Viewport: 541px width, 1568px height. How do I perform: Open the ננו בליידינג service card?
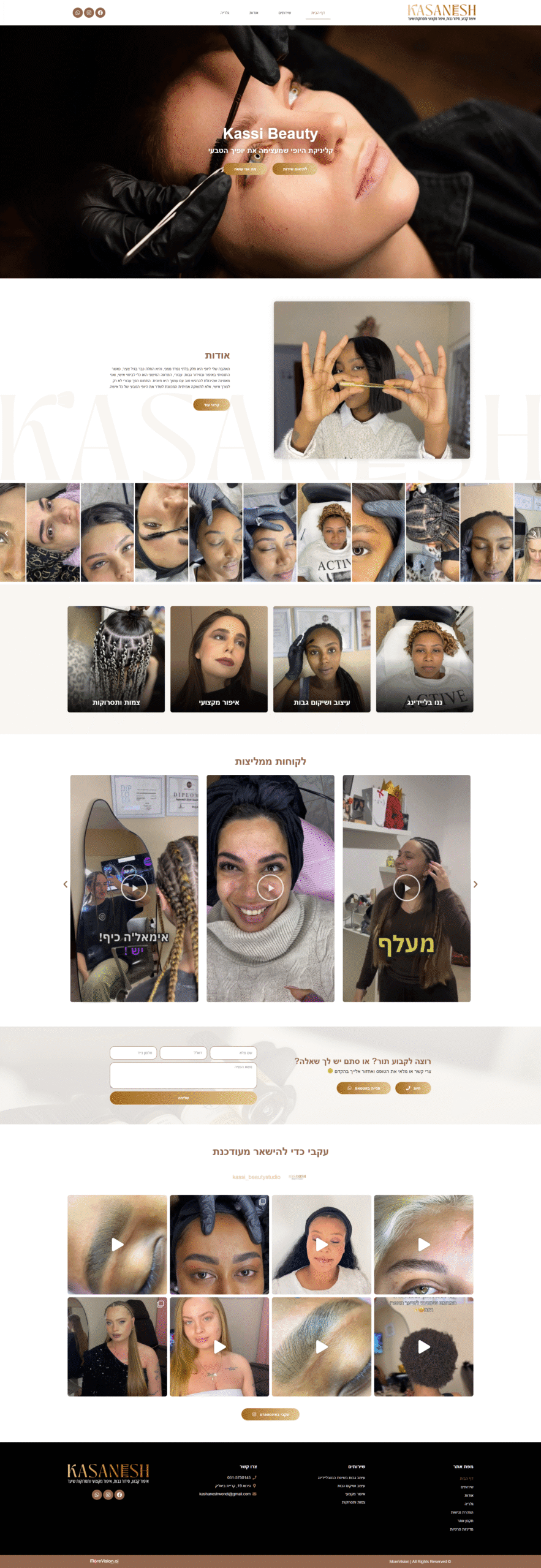425,659
